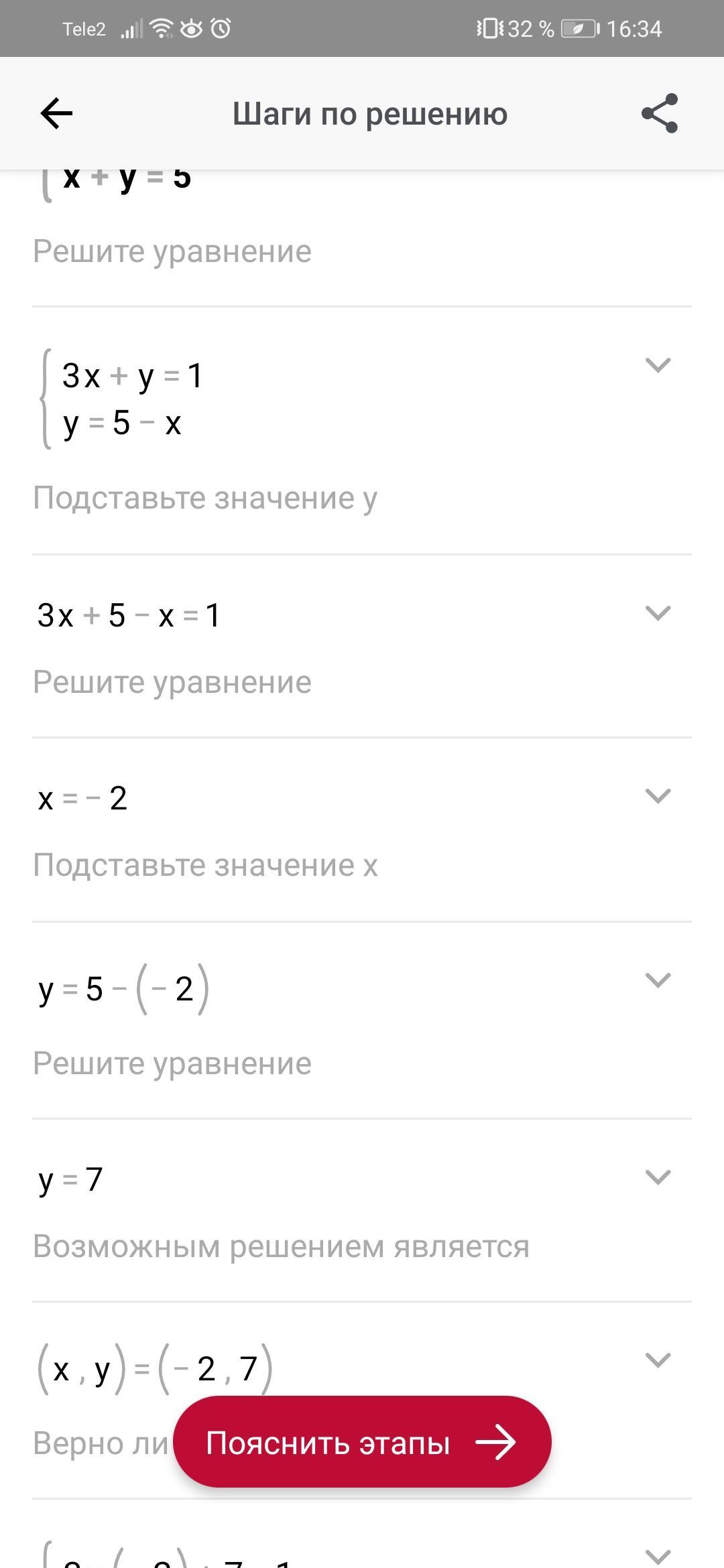Tap the Пояснить этапы button
This screenshot has width=724, height=1568.
[x=362, y=1442]
